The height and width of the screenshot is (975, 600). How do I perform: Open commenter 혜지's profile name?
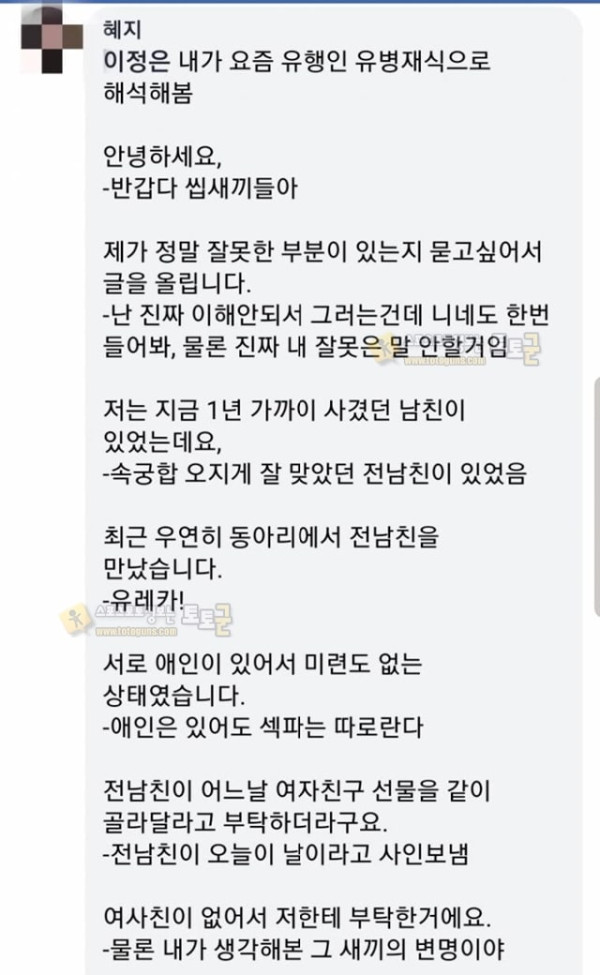[x=122, y=29]
